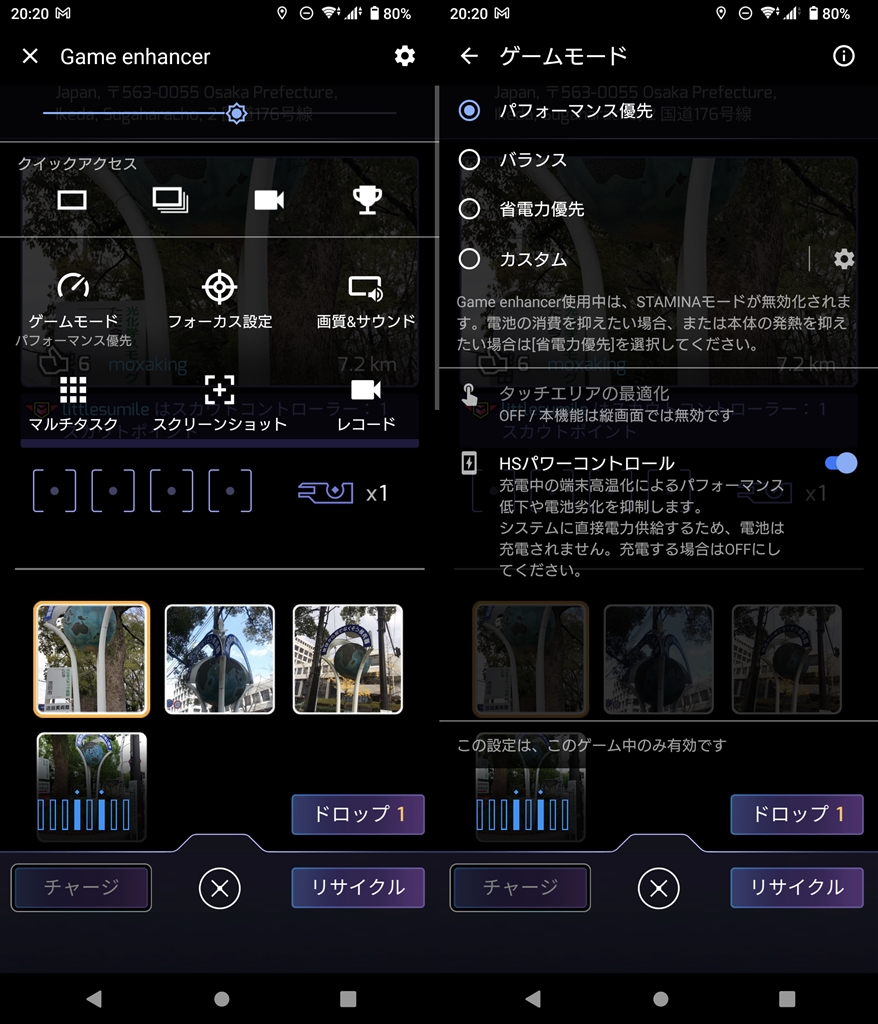Open カスタム mode gear settings
The image size is (878, 1024).
[x=844, y=259]
